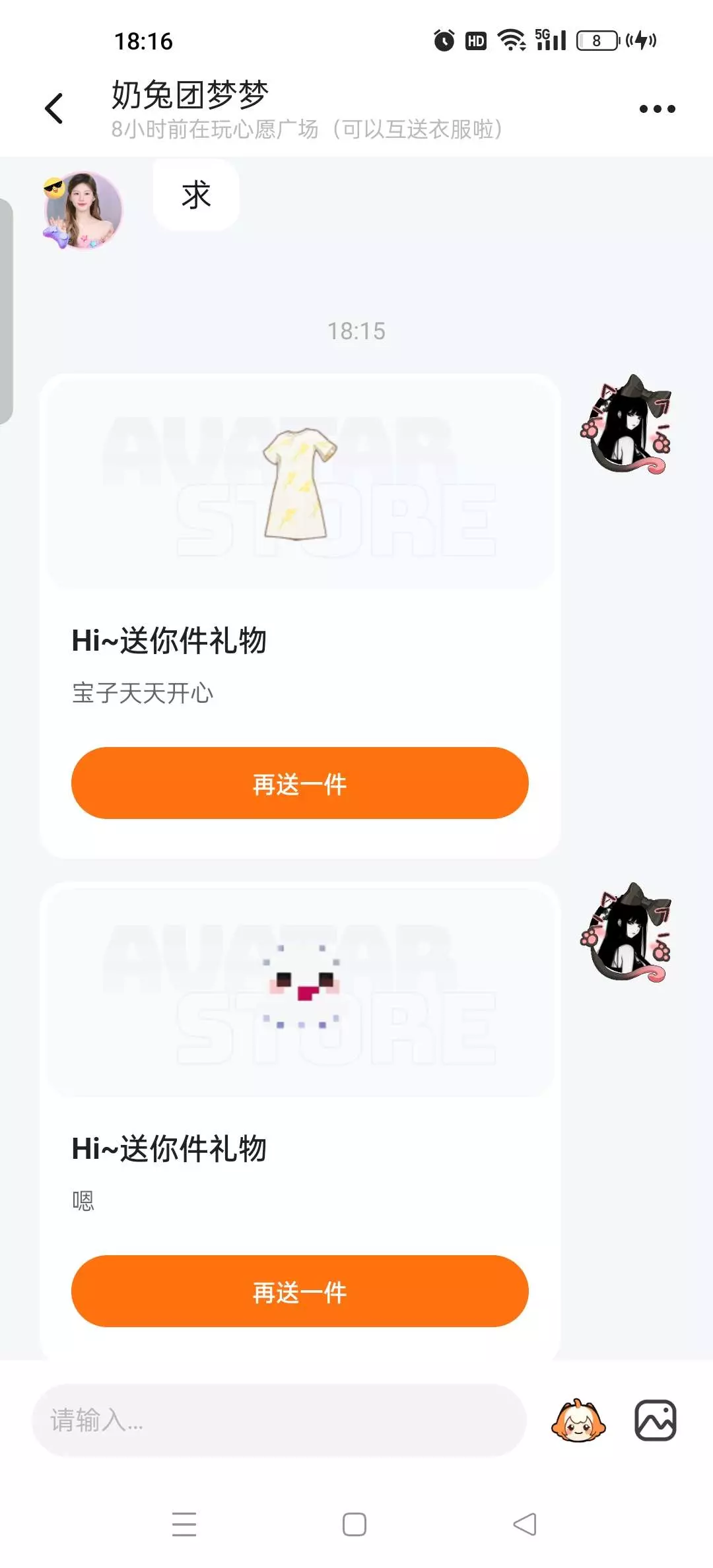Attach a picture from the gallery

click(655, 1420)
